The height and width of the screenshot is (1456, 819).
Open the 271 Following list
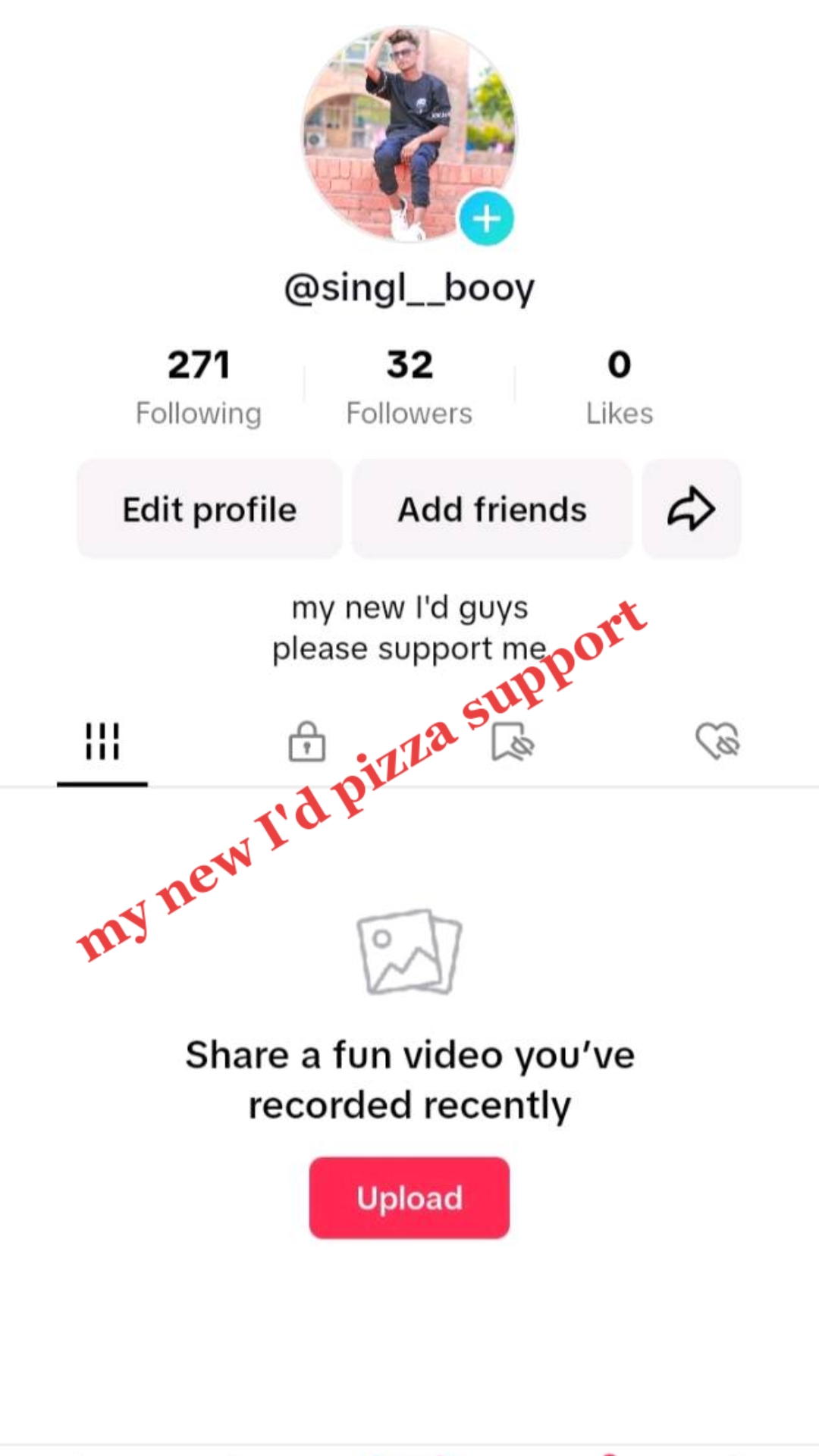[199, 387]
